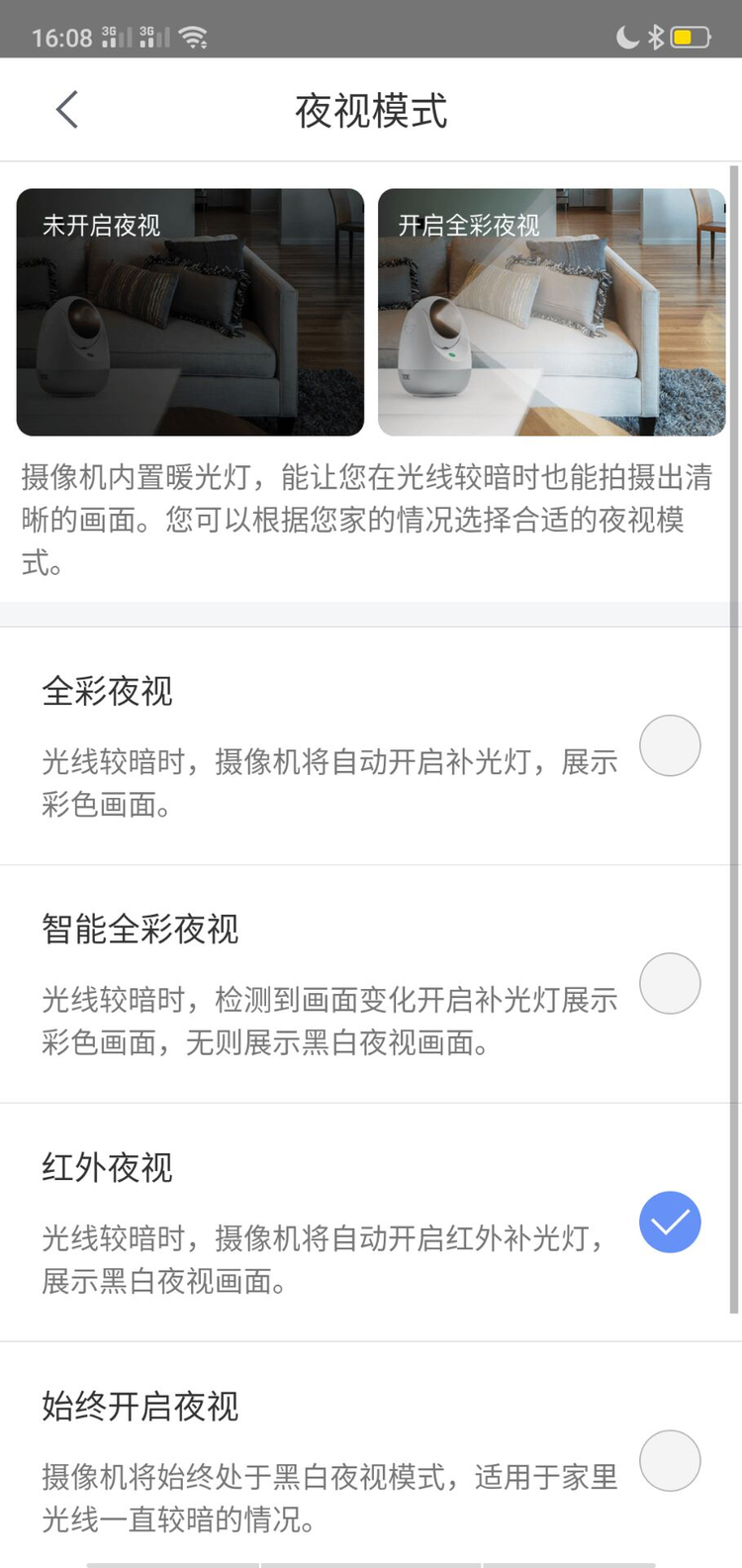
Task: Tap the 夜视模式 page title
Action: point(371,110)
